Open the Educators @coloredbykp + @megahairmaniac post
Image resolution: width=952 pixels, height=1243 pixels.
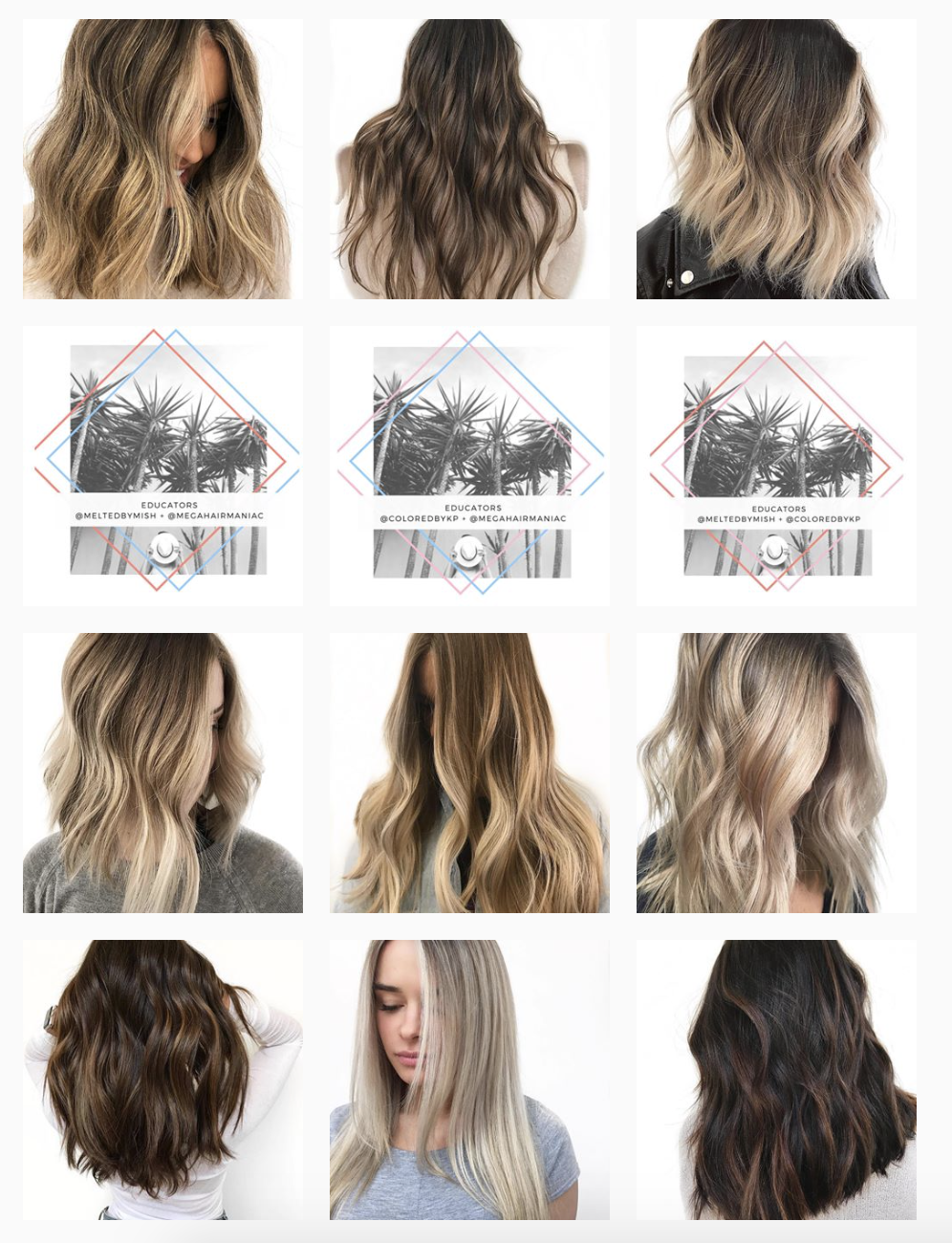[x=469, y=466]
